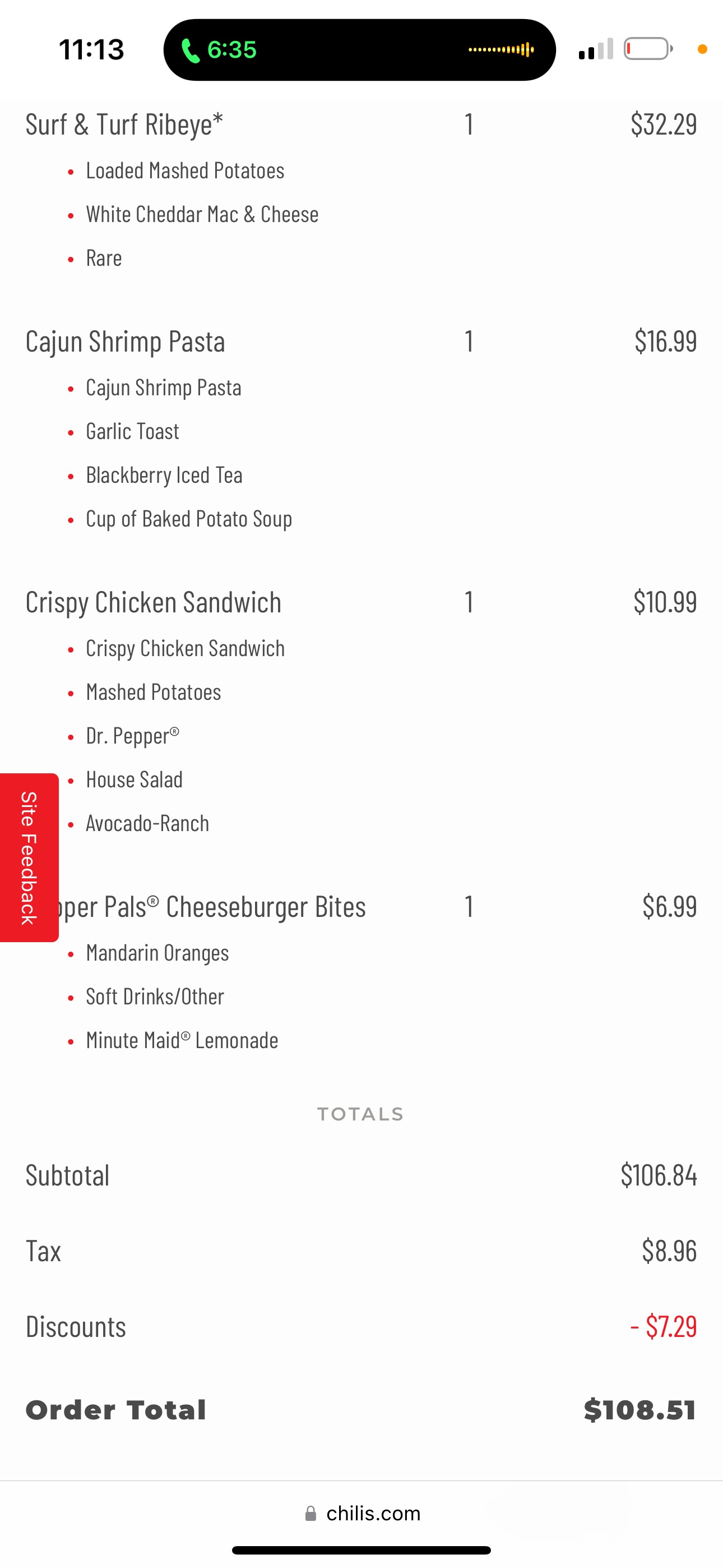Tap the chilis.com address bar
The height and width of the screenshot is (1568, 723).
363,1513
